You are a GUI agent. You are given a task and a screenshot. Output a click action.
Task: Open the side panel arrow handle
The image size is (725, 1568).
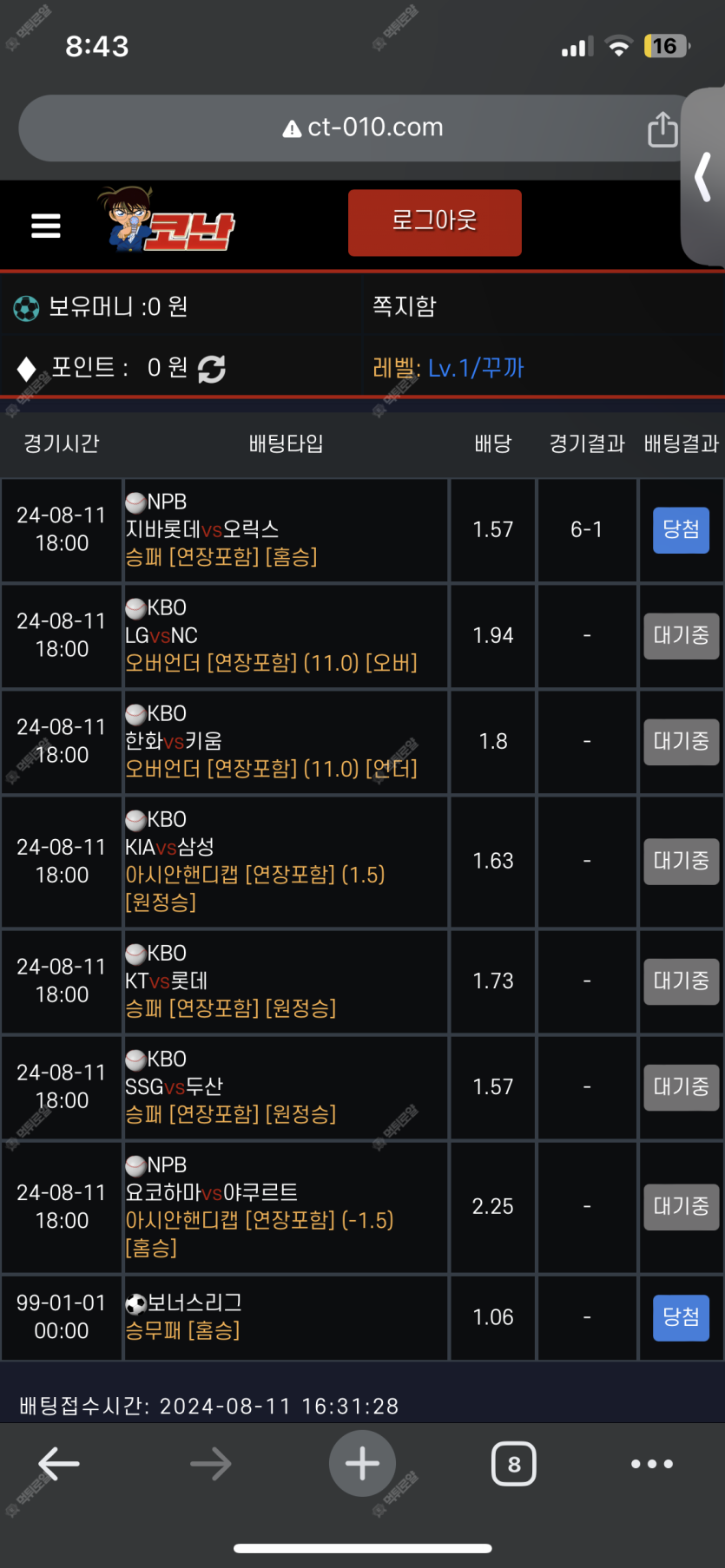704,177
